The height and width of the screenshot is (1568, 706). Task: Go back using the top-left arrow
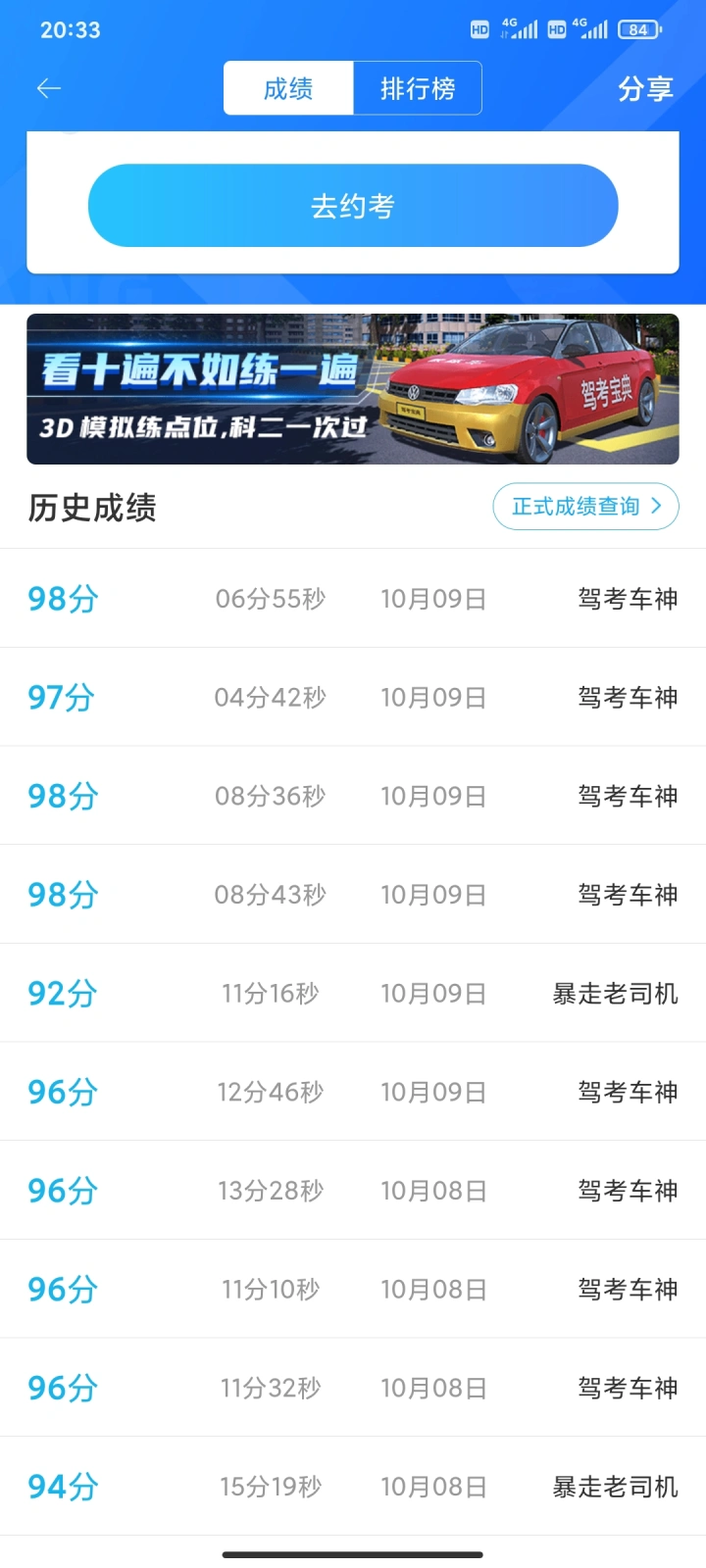(49, 89)
